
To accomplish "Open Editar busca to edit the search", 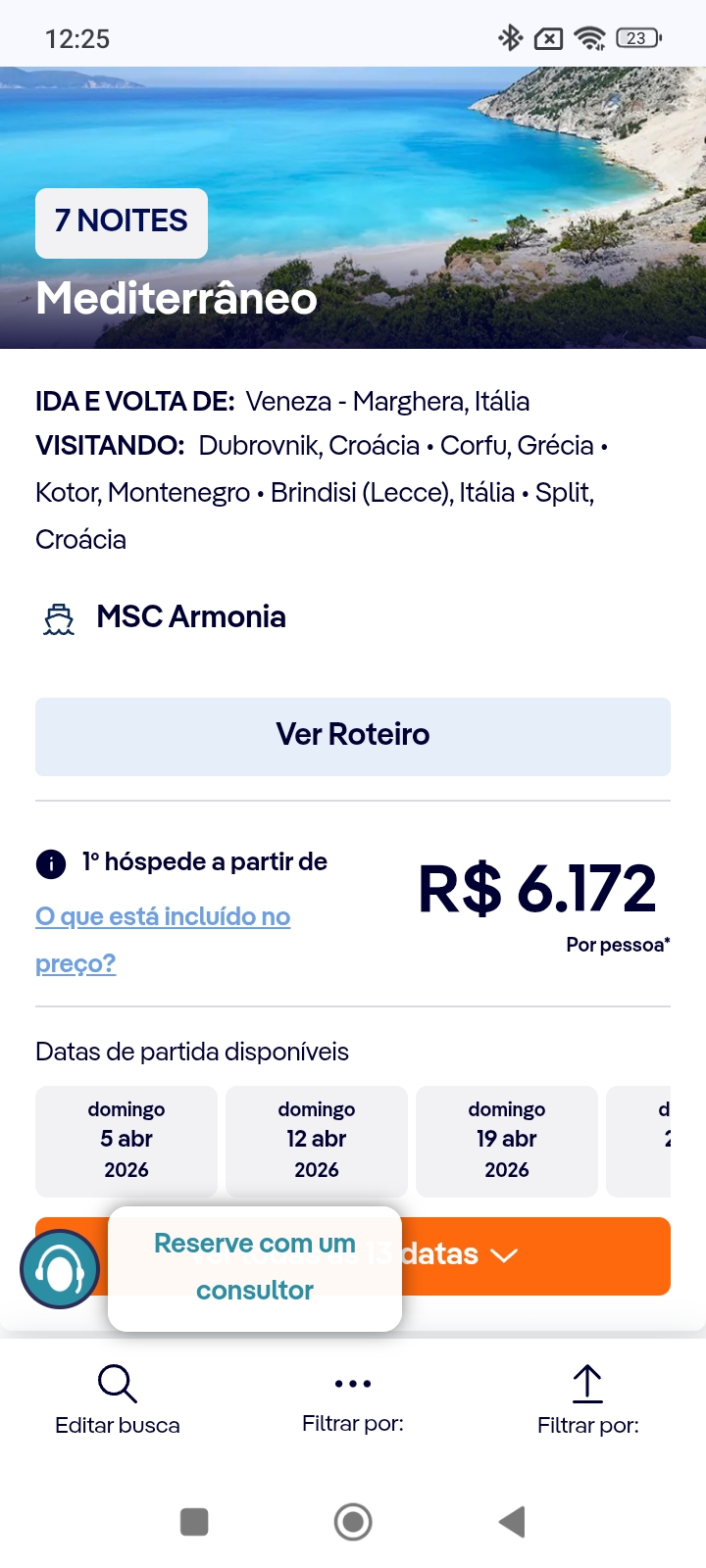I will (118, 1400).
